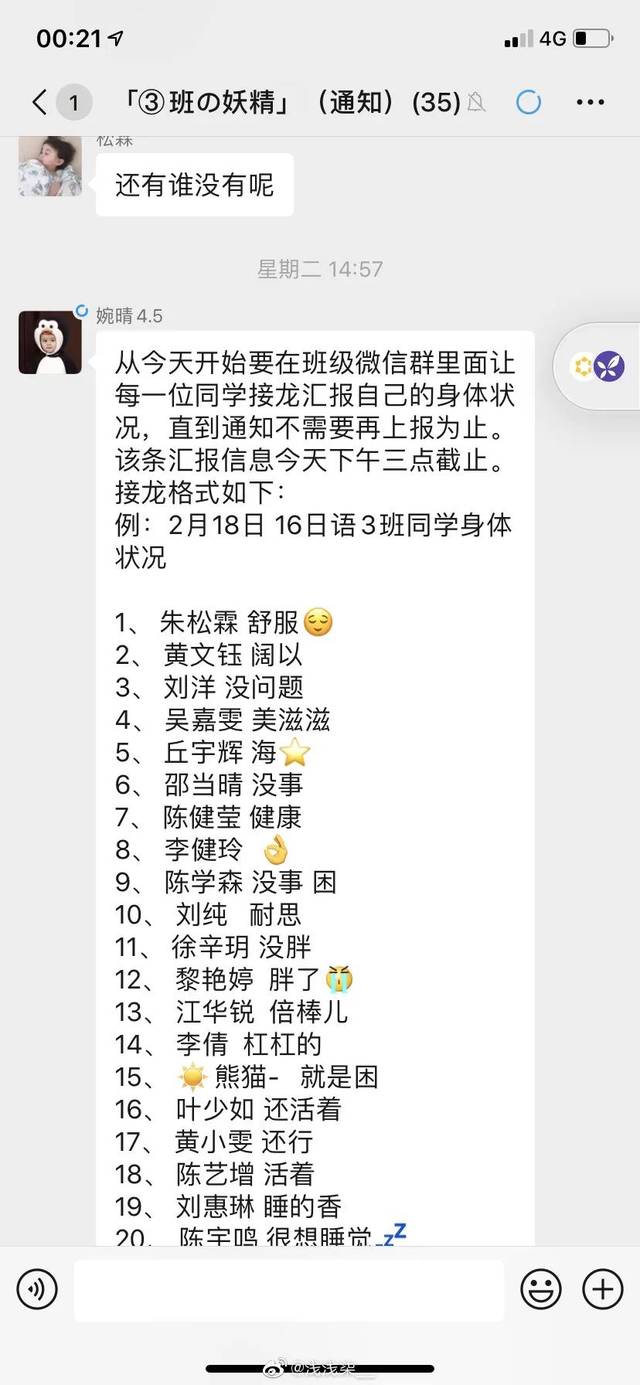
Task: Tap the message text input field
Action: [288, 1290]
